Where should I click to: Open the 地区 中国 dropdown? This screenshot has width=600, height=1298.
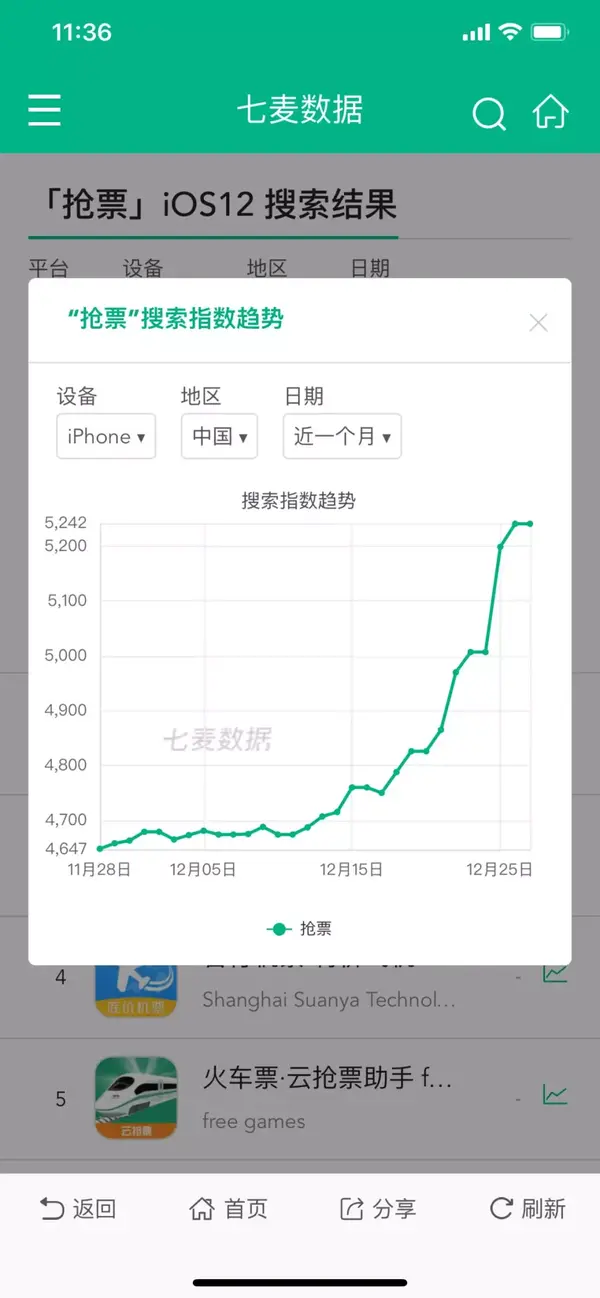pos(219,436)
